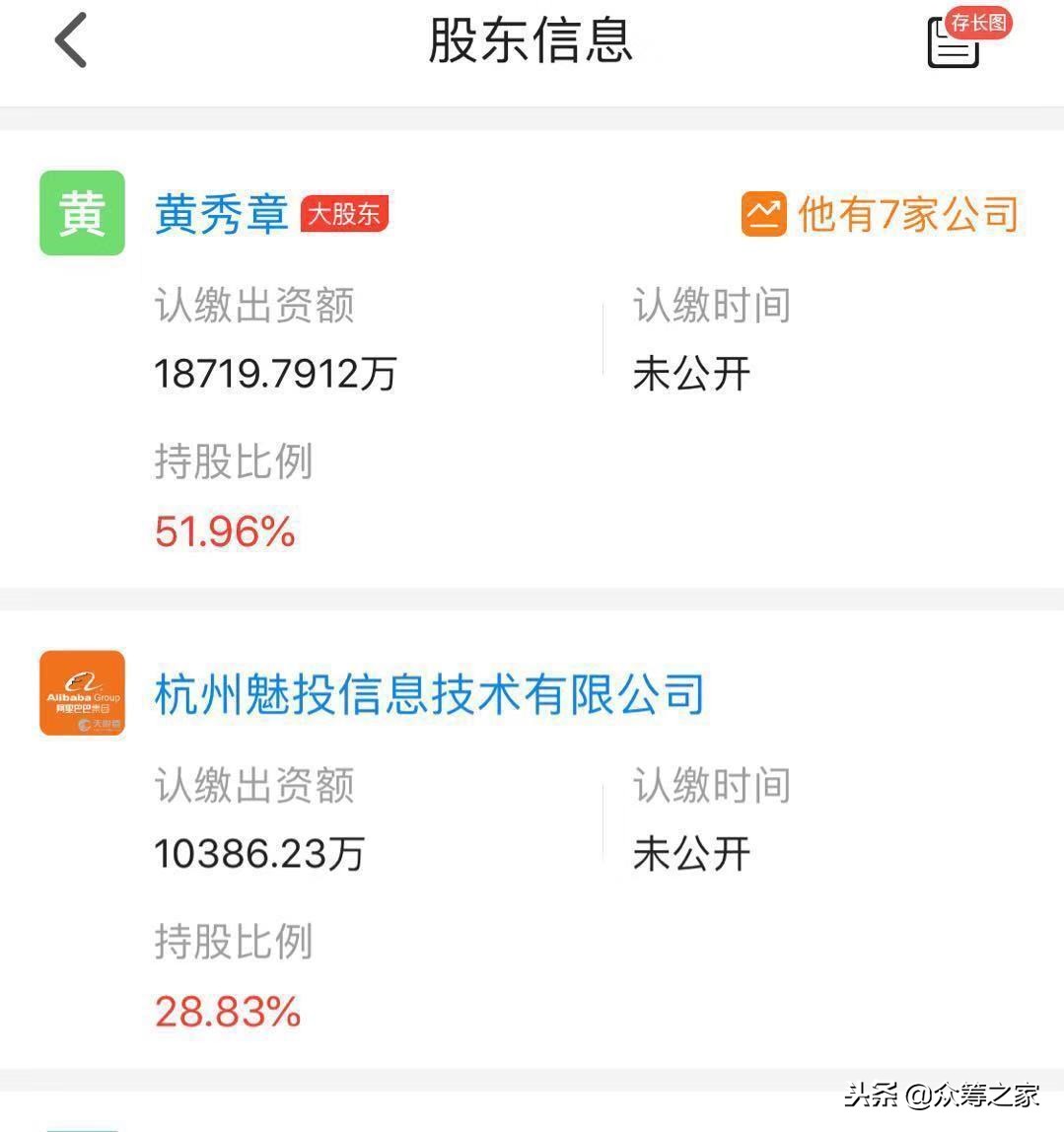Tap the green 黄 avatar icon
Viewport: 1064px width, 1132px height.
pos(82,214)
